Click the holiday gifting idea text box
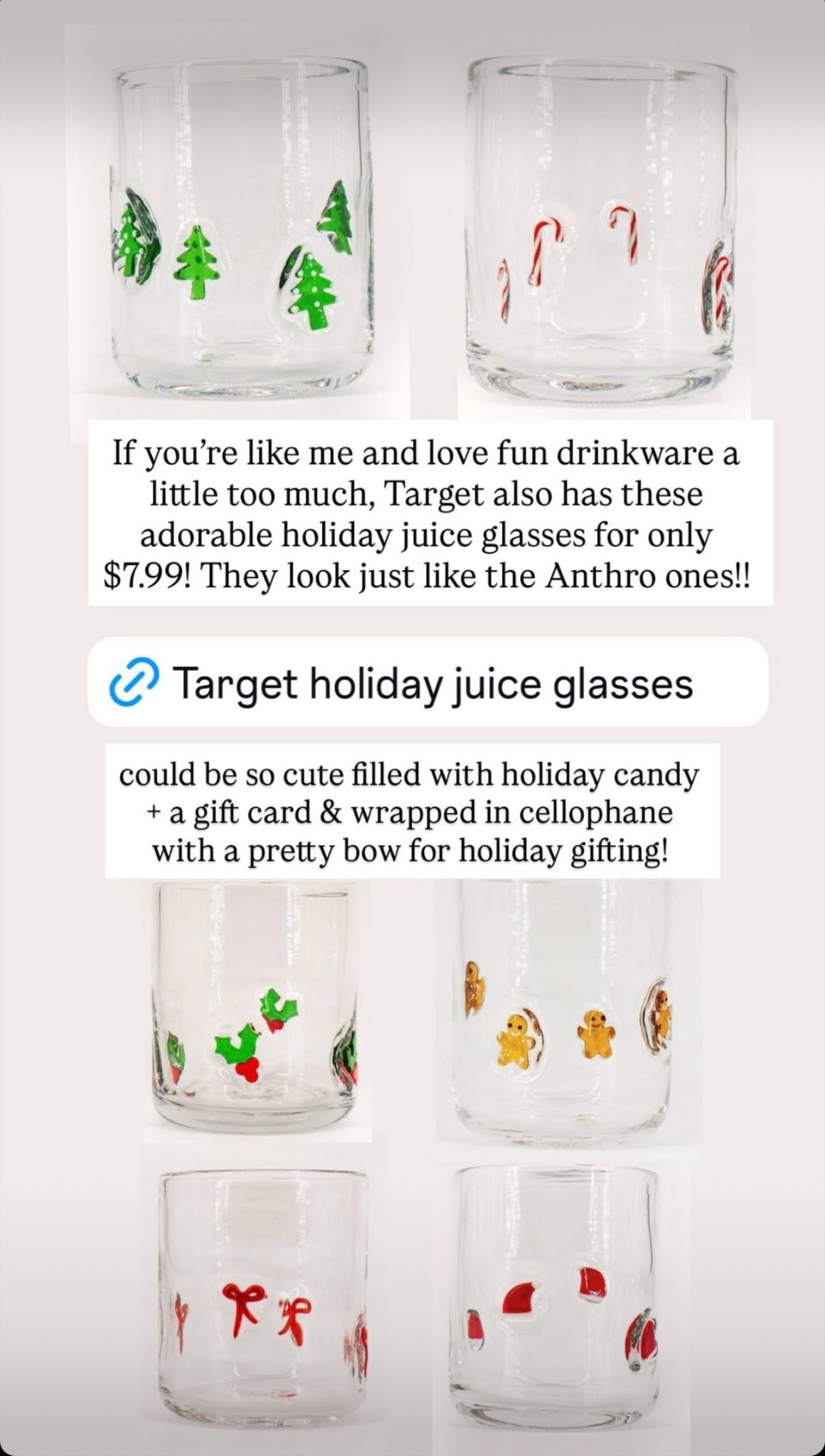The width and height of the screenshot is (825, 1456). (412, 813)
